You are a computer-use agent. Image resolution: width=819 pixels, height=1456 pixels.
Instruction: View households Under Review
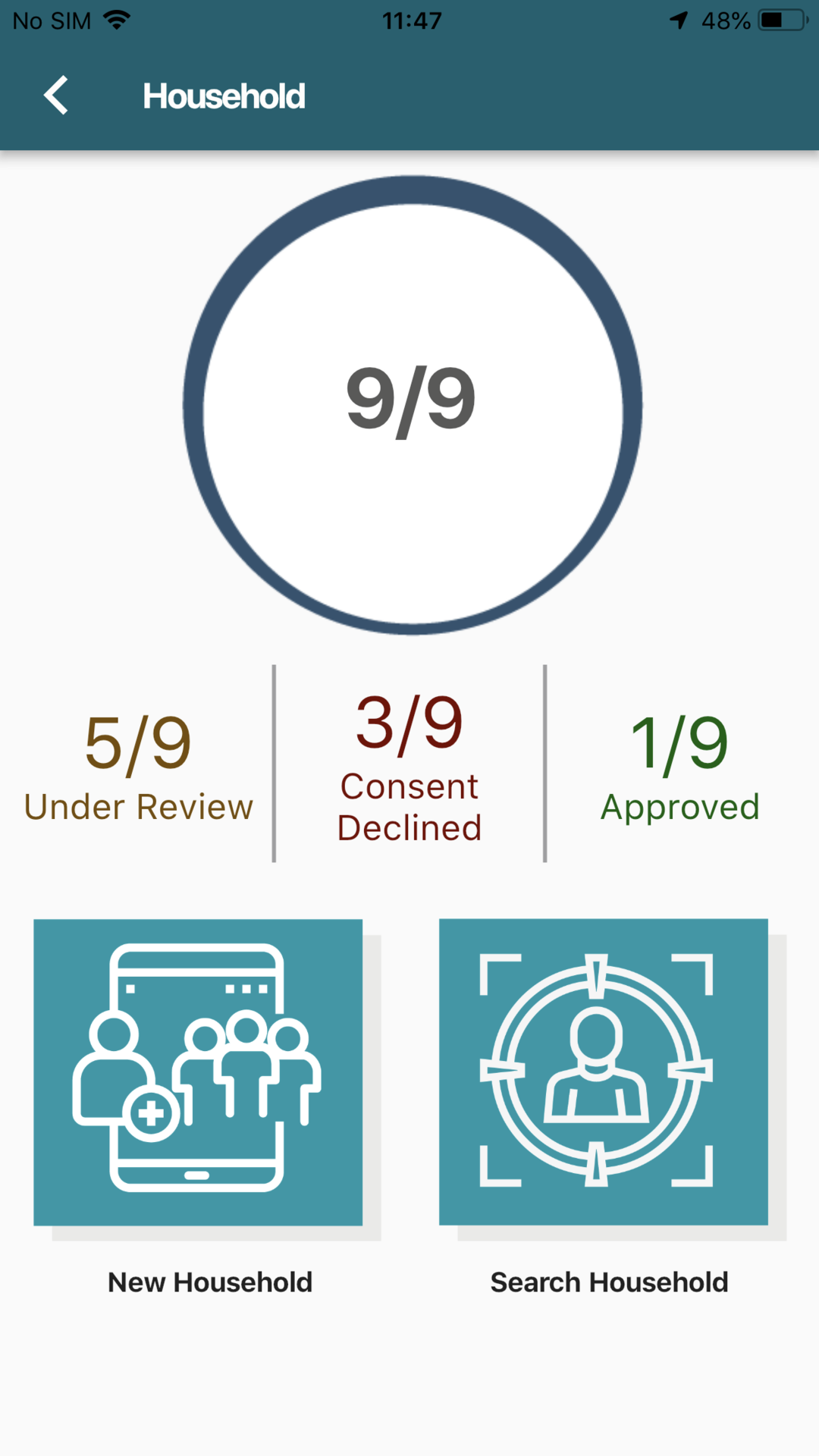pos(138,767)
